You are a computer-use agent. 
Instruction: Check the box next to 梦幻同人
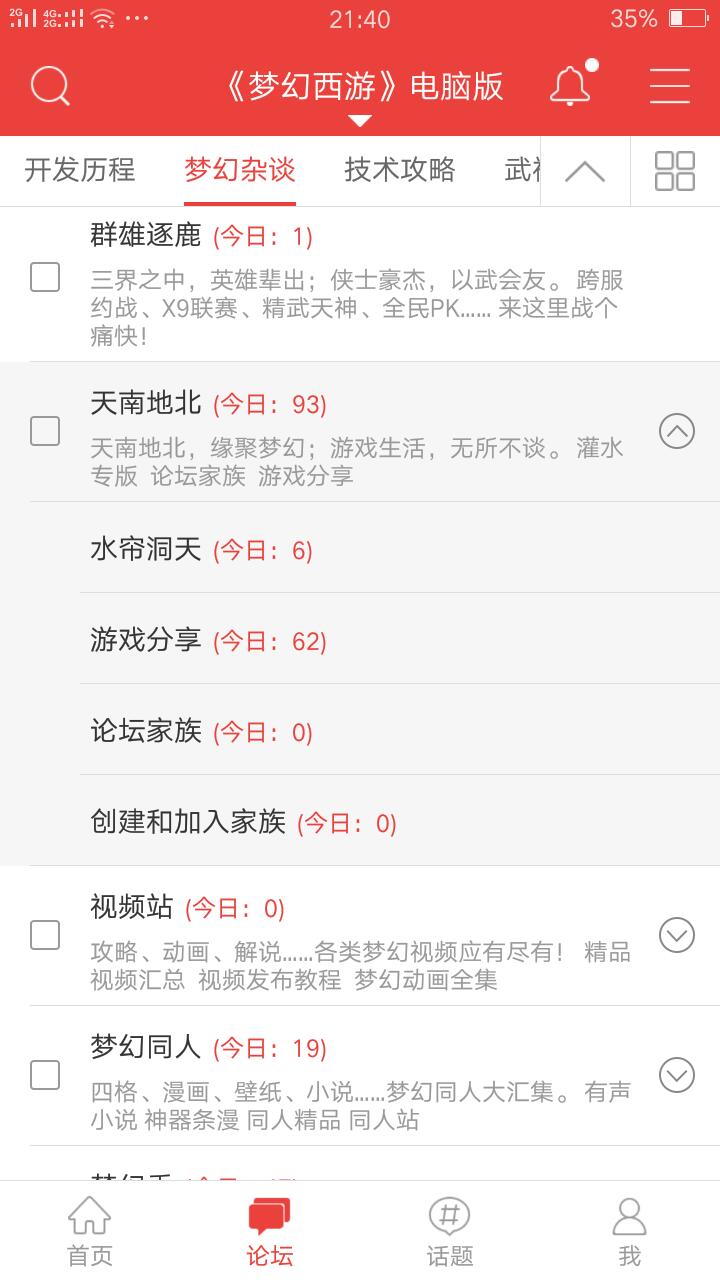(x=45, y=1075)
